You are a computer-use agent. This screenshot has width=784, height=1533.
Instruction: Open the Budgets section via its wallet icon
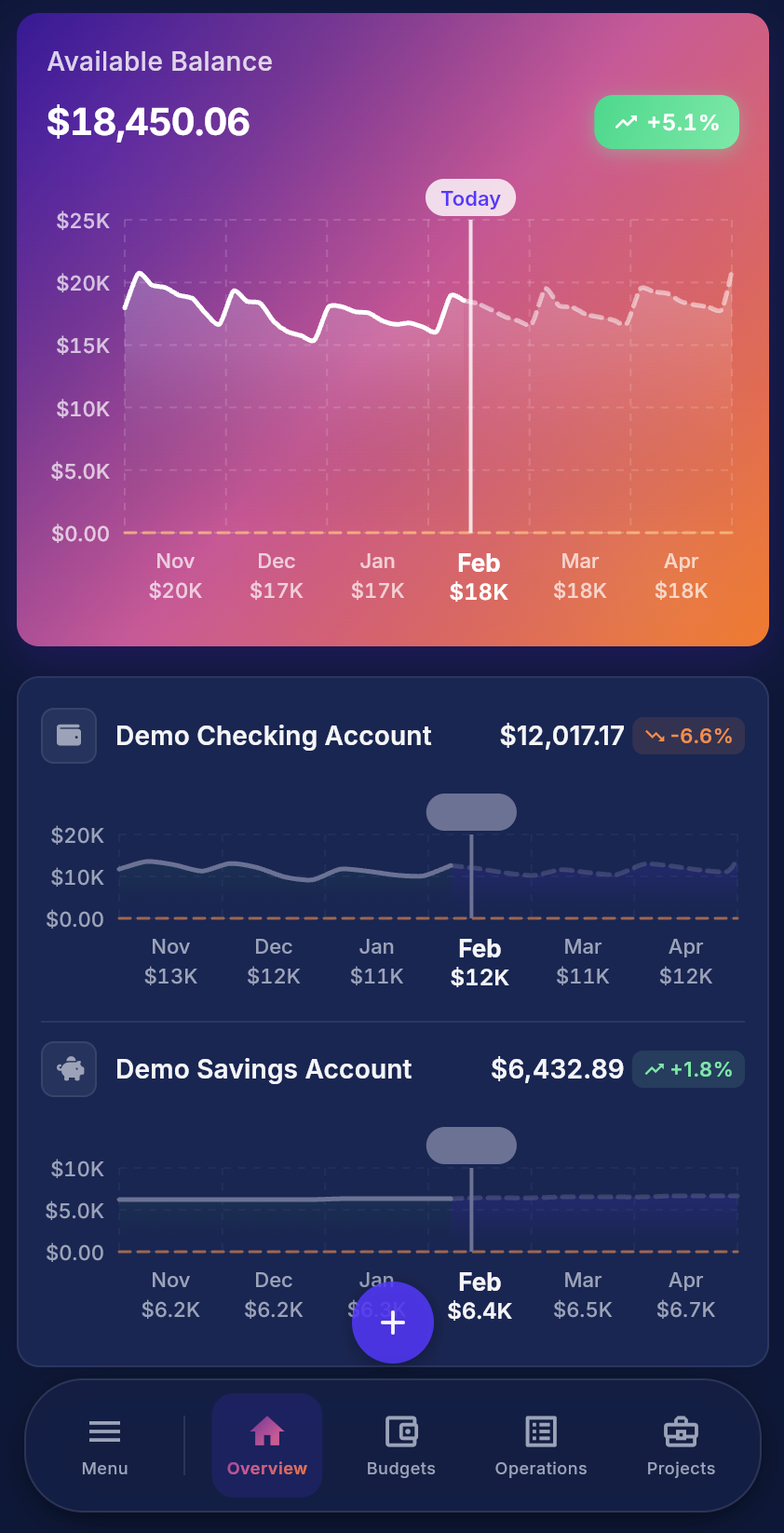click(x=400, y=1431)
